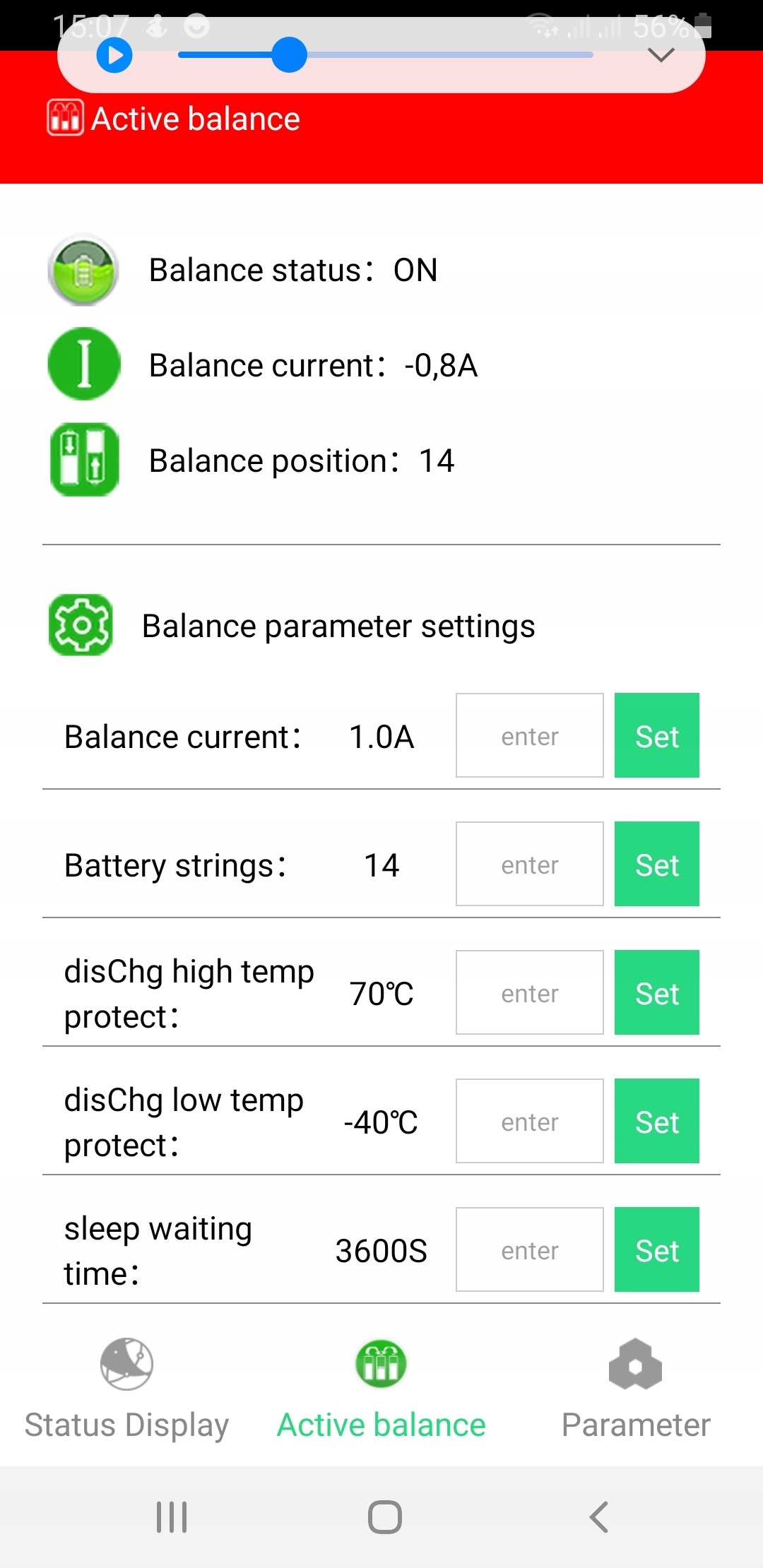Open recent apps from the navigation bar
Image resolution: width=763 pixels, height=1568 pixels.
tap(172, 1516)
